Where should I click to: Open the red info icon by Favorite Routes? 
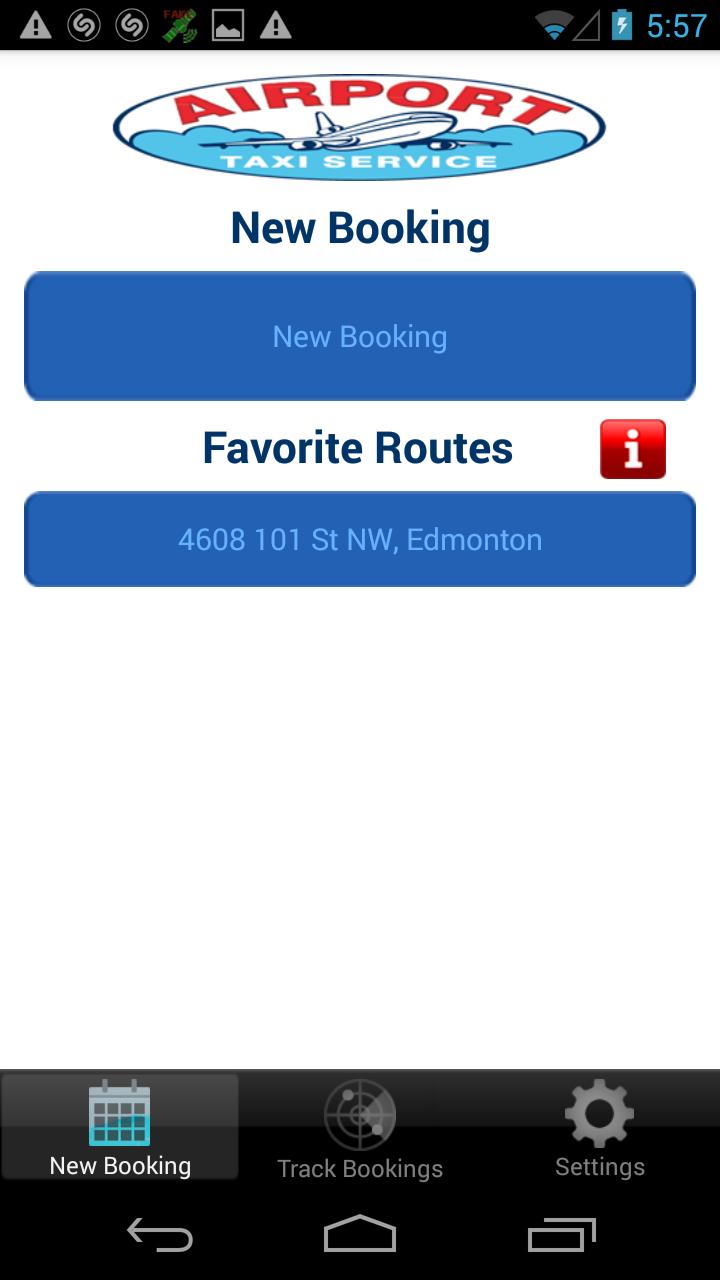[632, 449]
